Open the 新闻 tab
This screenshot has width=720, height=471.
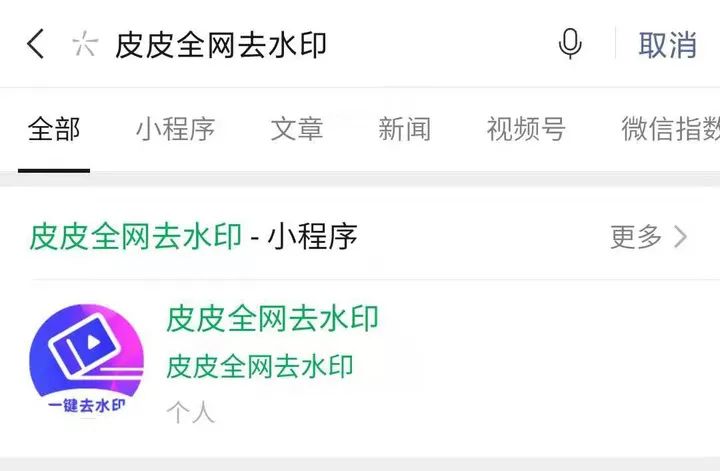(404, 129)
